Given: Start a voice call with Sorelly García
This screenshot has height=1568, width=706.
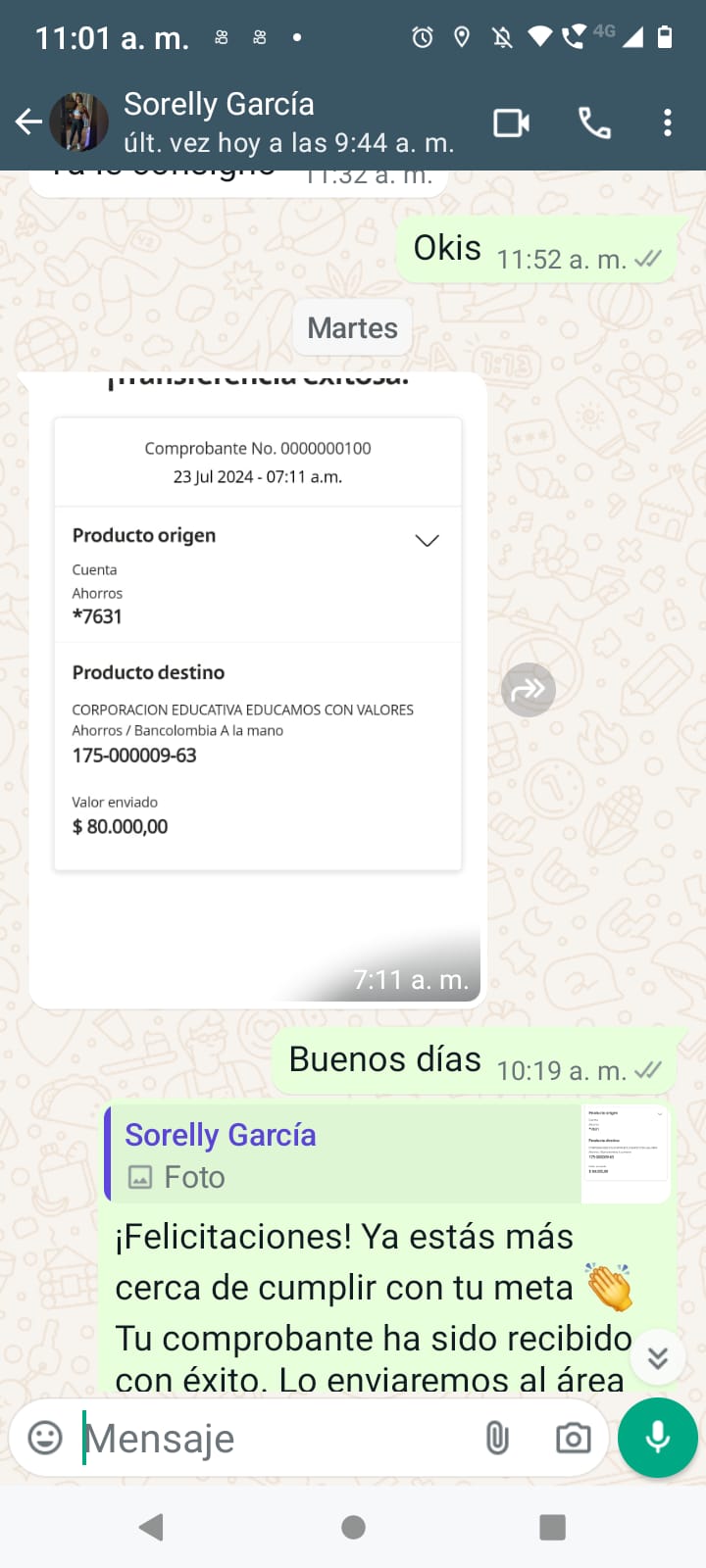Looking at the screenshot, I should coord(594,123).
